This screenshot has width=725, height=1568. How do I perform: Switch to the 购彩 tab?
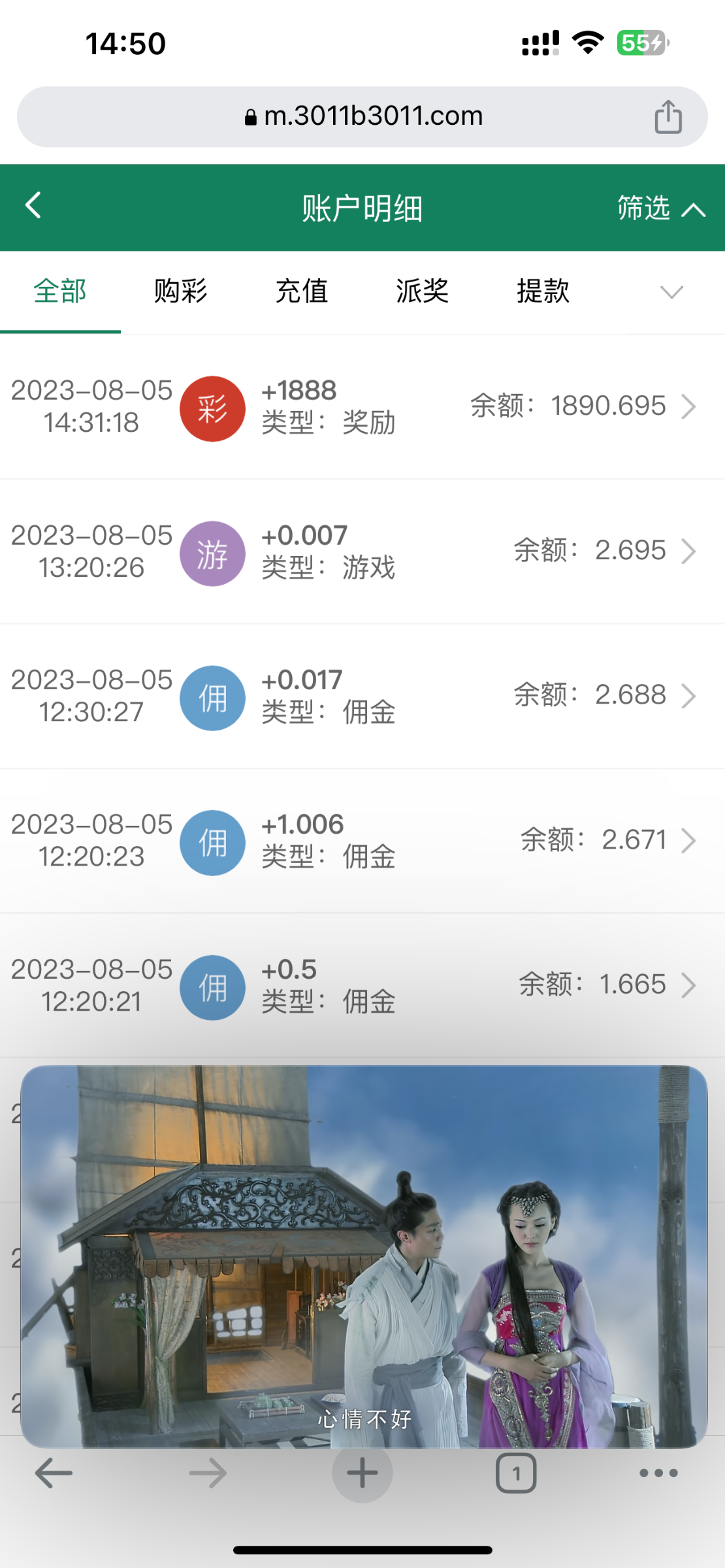tap(181, 291)
